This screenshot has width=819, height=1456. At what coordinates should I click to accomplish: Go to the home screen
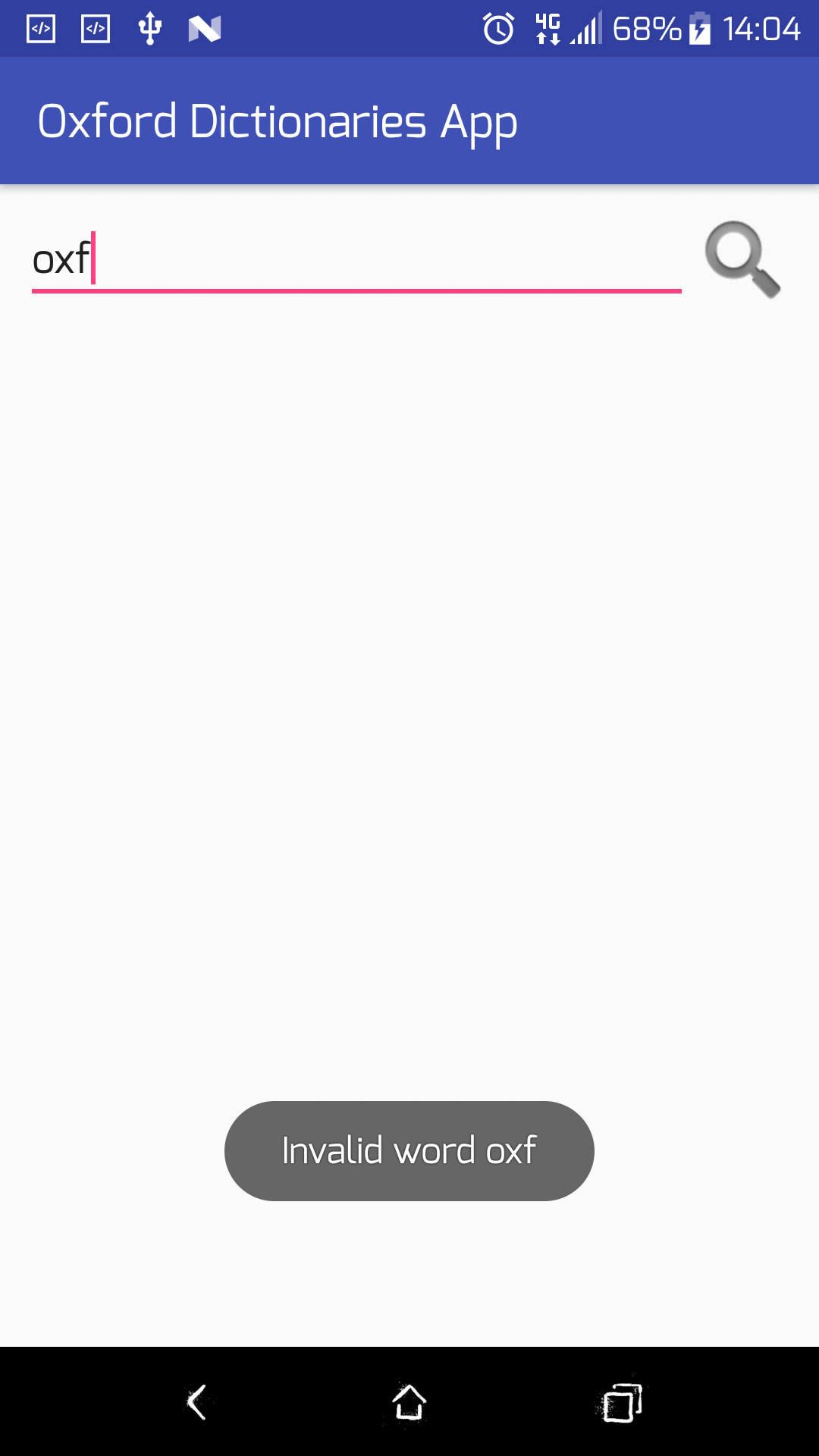tap(409, 1402)
